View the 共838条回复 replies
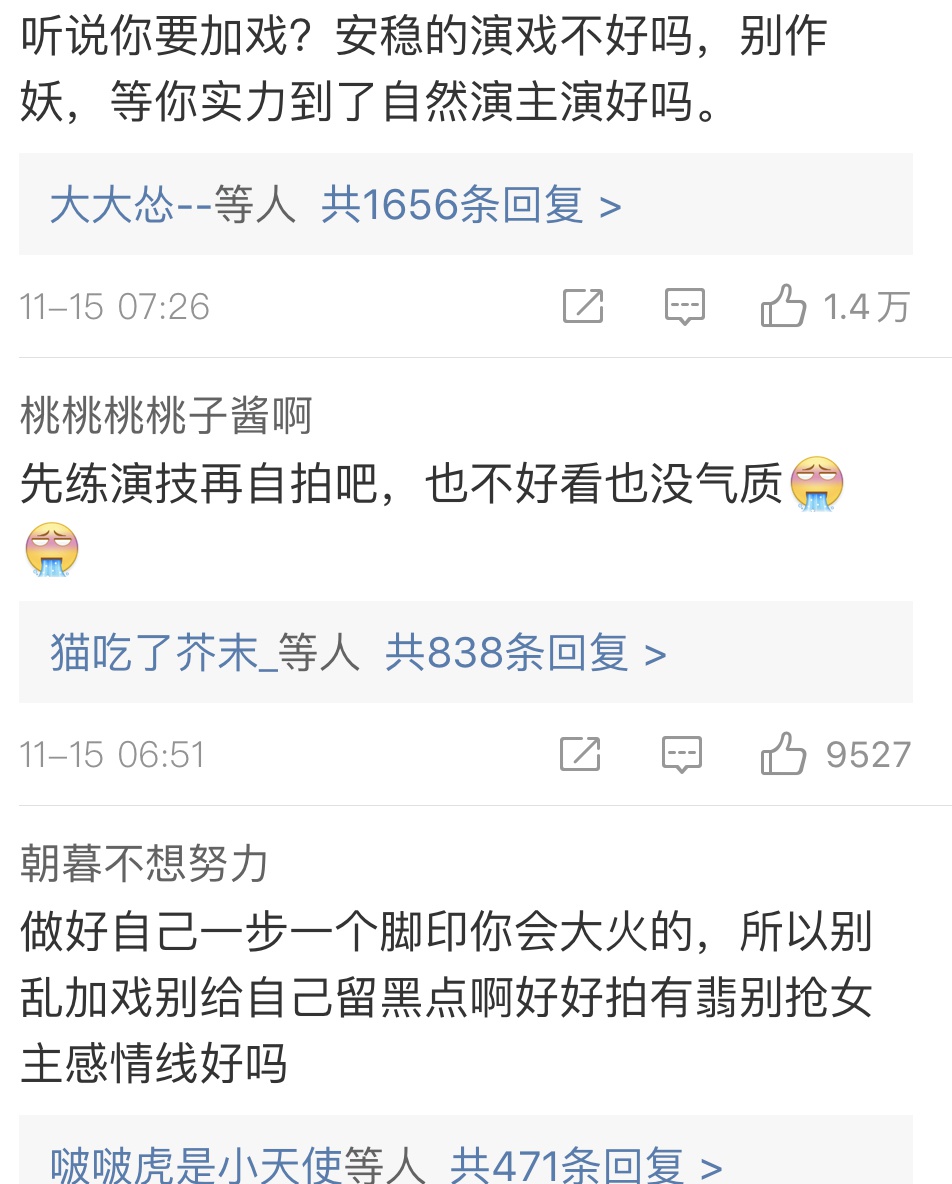 click(x=526, y=654)
